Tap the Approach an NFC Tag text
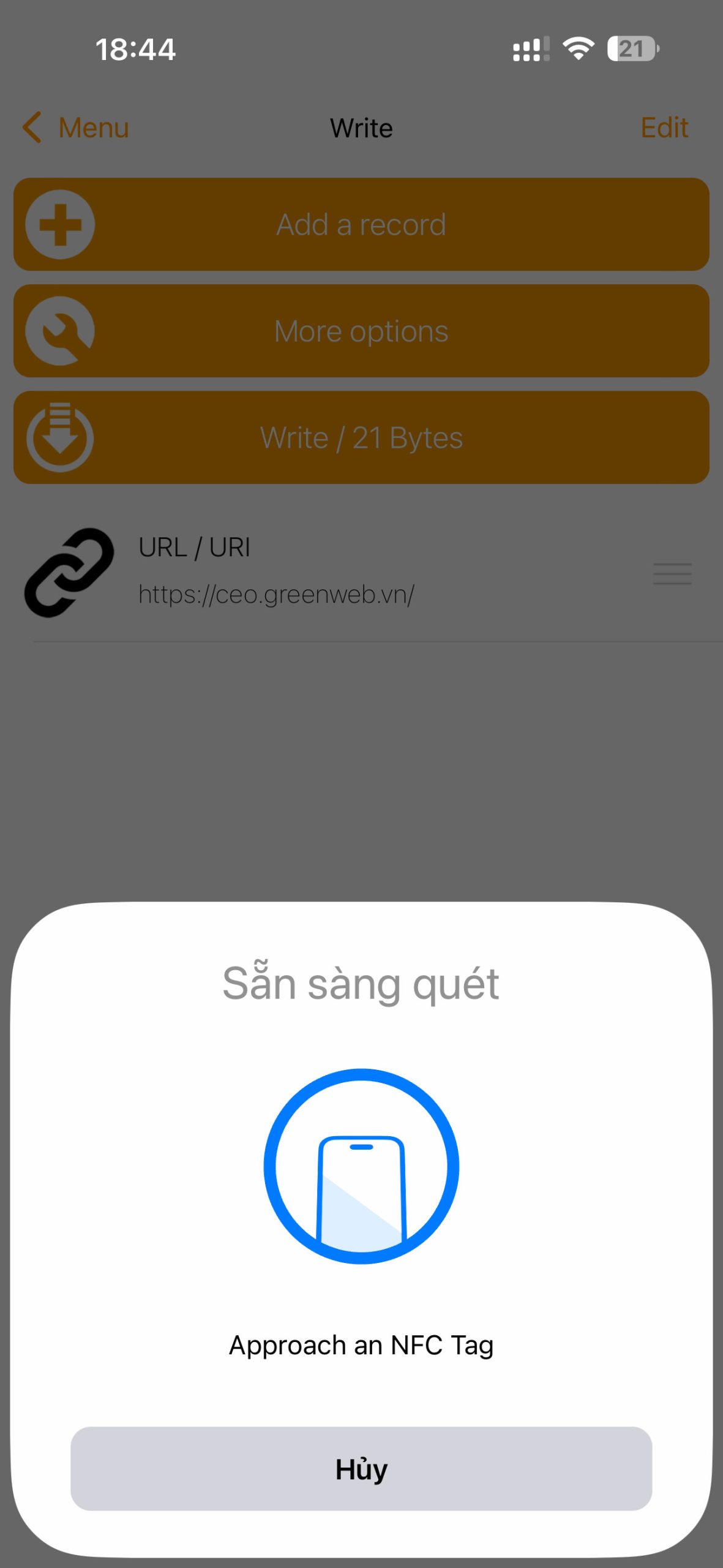The height and width of the screenshot is (1568, 723). [361, 1344]
